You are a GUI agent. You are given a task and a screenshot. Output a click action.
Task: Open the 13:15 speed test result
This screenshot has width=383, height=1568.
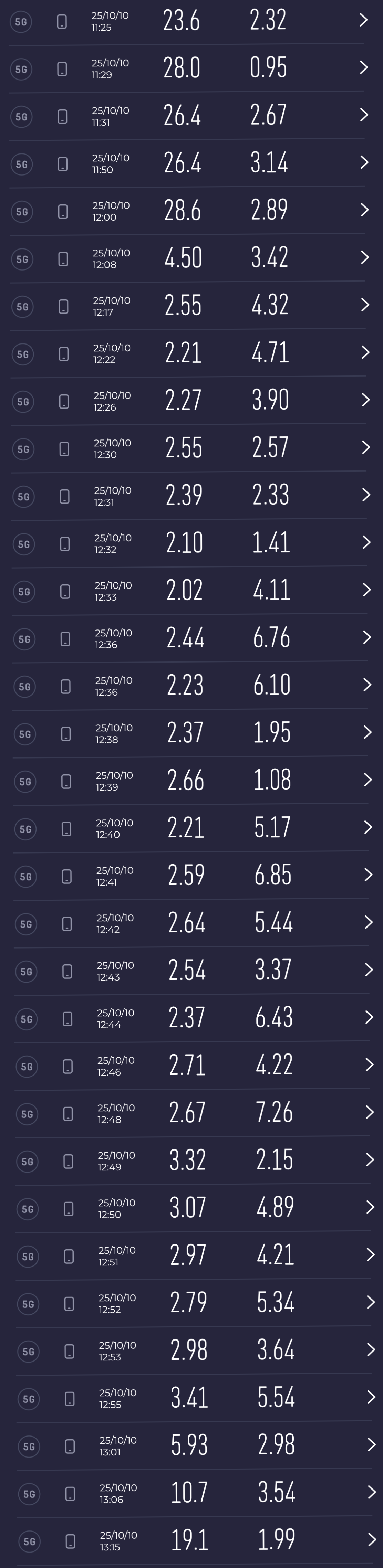(x=195, y=1540)
